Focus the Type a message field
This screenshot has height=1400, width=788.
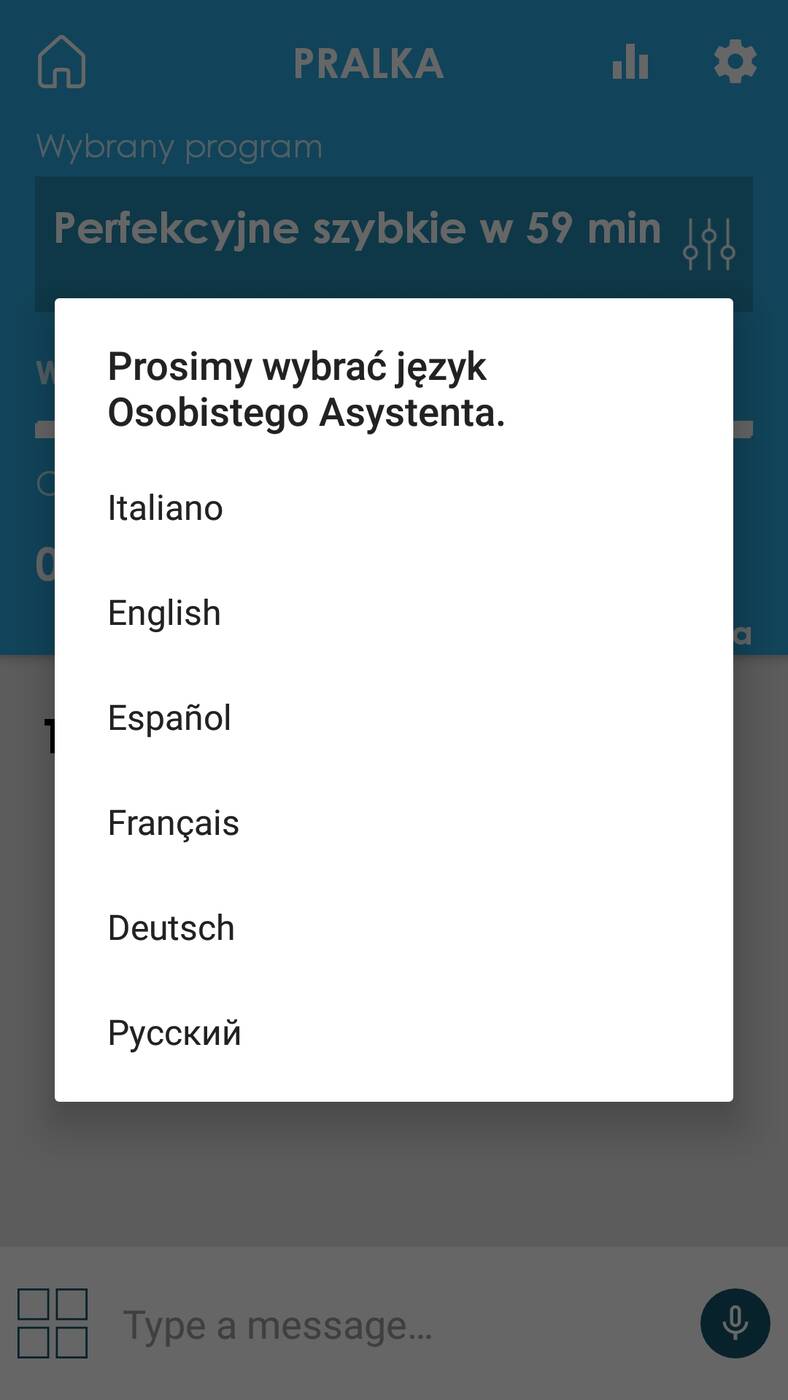[x=400, y=1325]
